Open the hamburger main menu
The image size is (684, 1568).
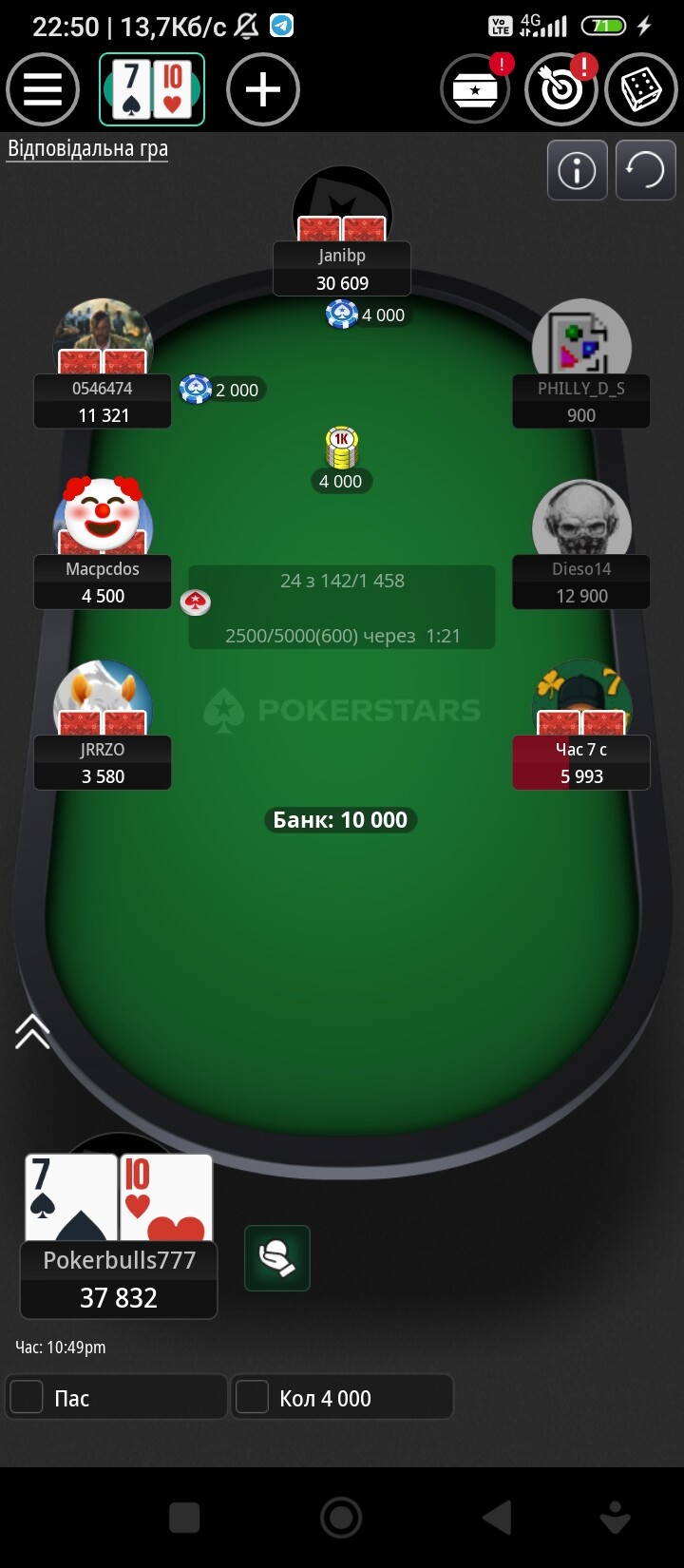(x=43, y=90)
